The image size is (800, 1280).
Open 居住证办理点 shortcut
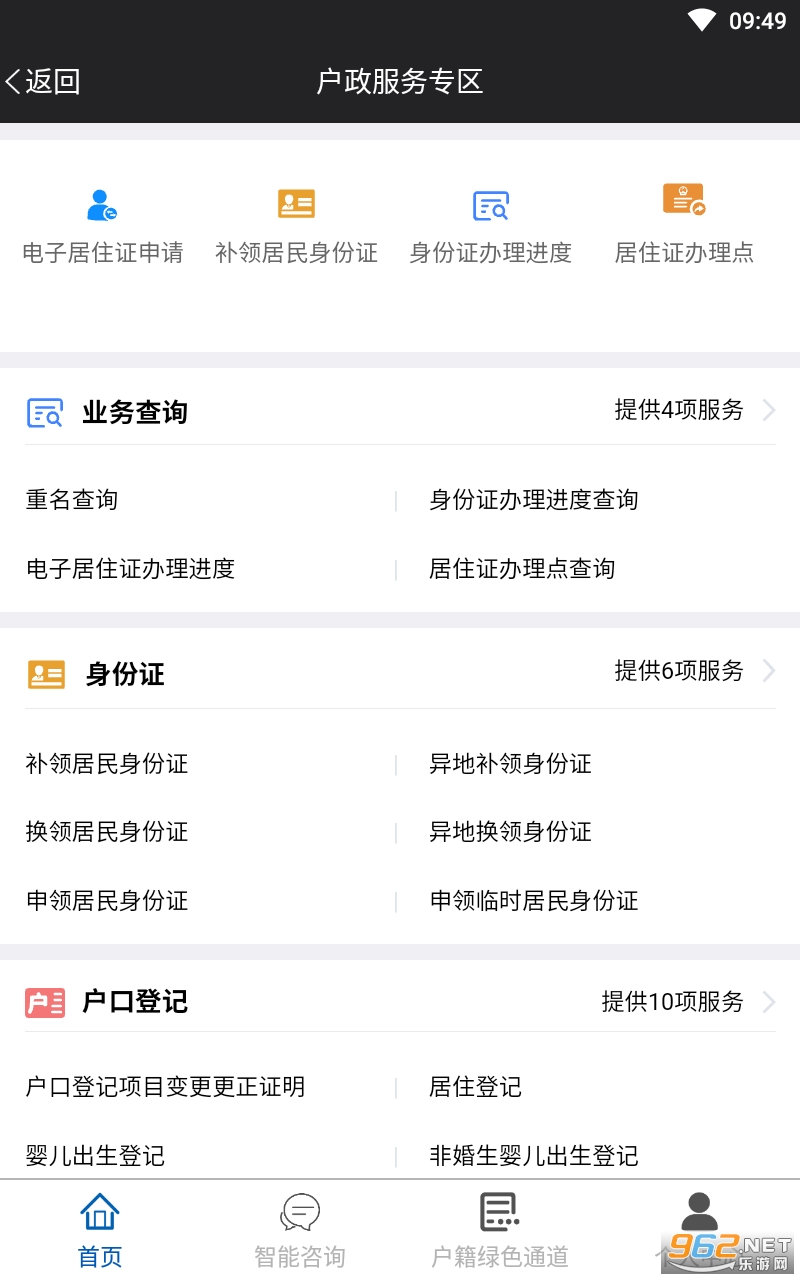[684, 225]
